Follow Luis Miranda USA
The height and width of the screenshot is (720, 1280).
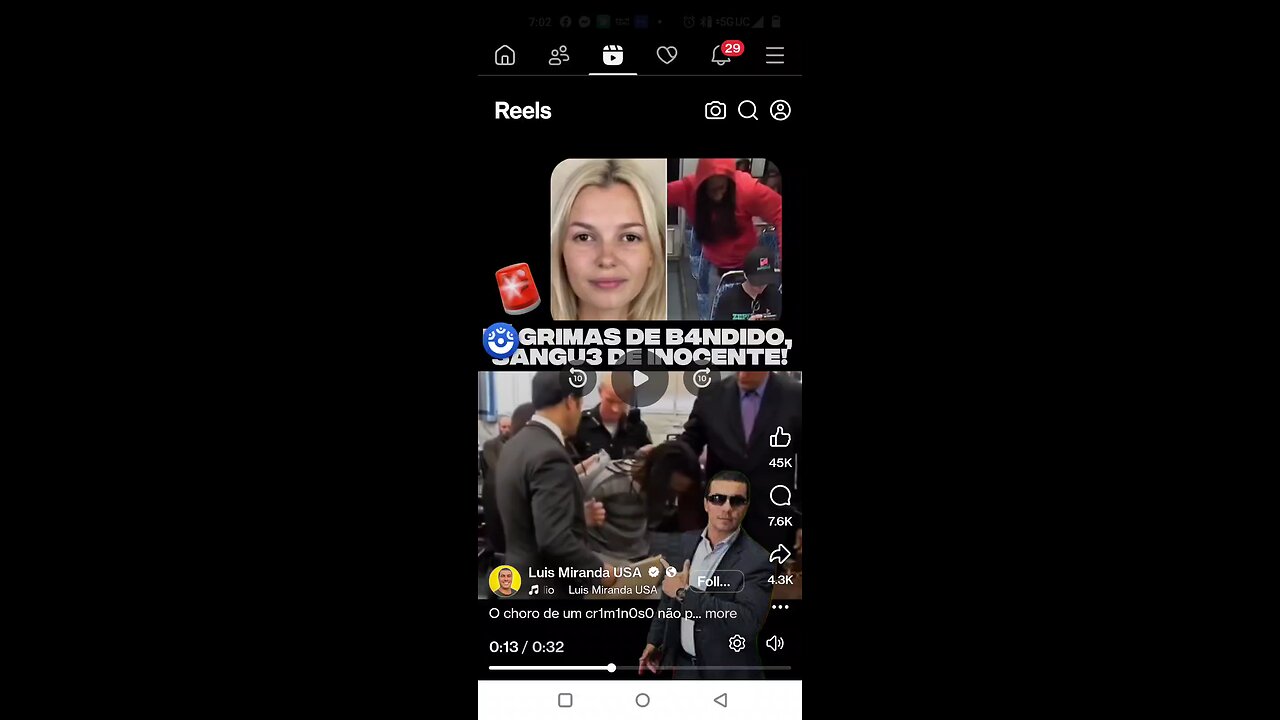click(x=714, y=582)
